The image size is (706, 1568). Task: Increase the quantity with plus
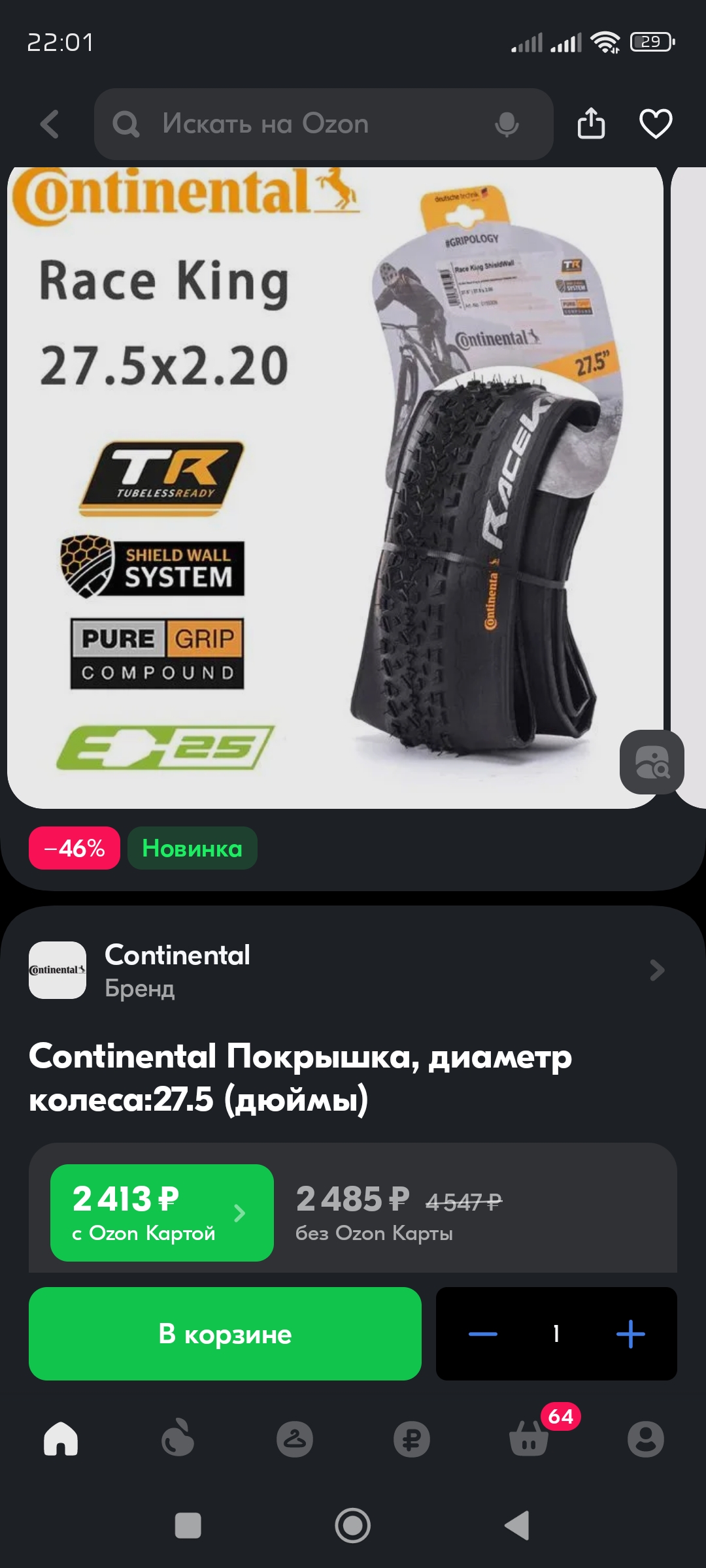[x=630, y=1333]
